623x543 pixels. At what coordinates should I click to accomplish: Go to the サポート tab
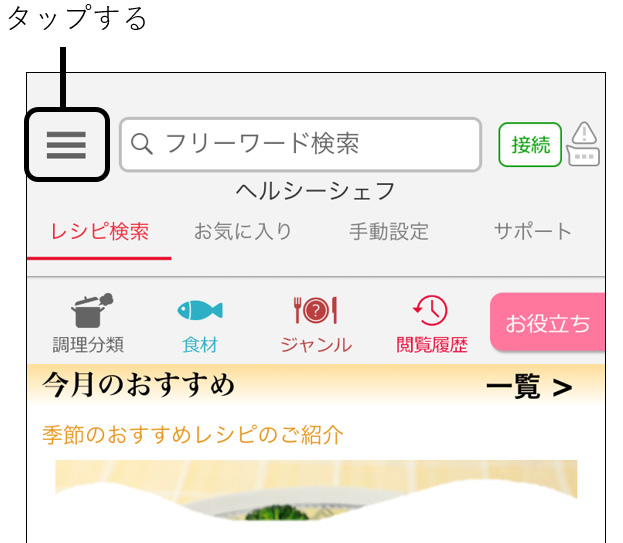532,231
